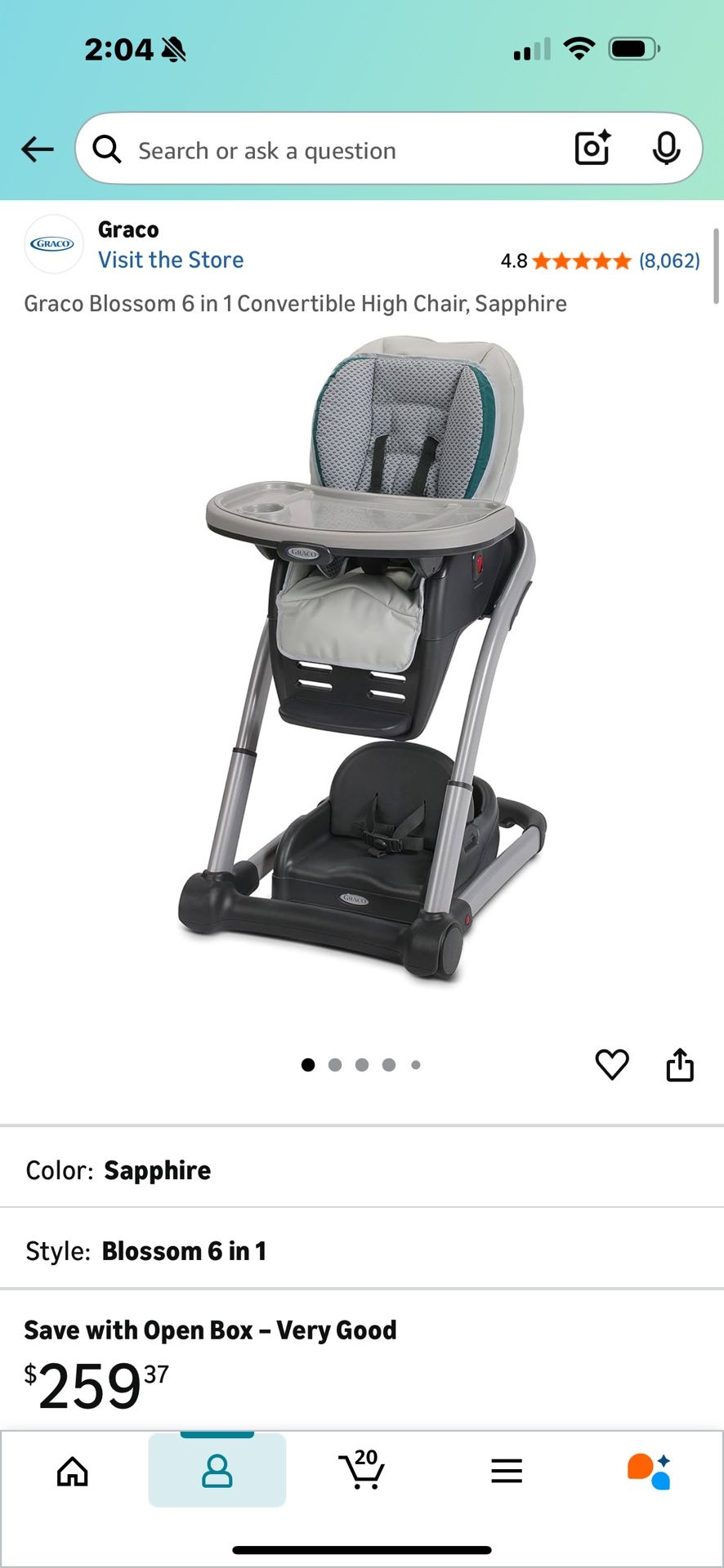Viewport: 724px width, 1568px height.
Task: Open the cart with 20 items
Action: 361,1470
